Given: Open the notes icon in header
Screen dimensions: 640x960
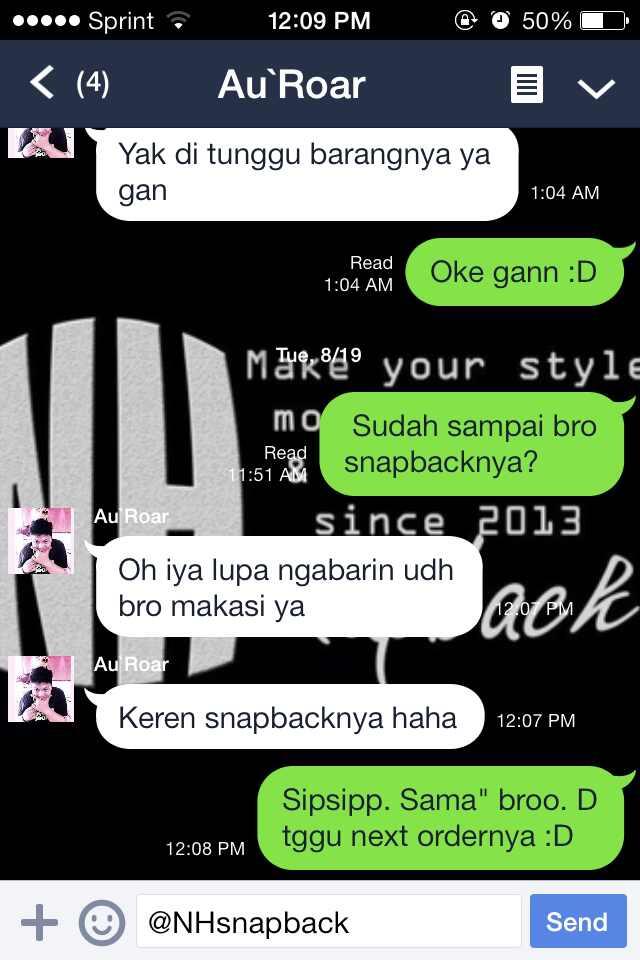Looking at the screenshot, I should (x=527, y=86).
